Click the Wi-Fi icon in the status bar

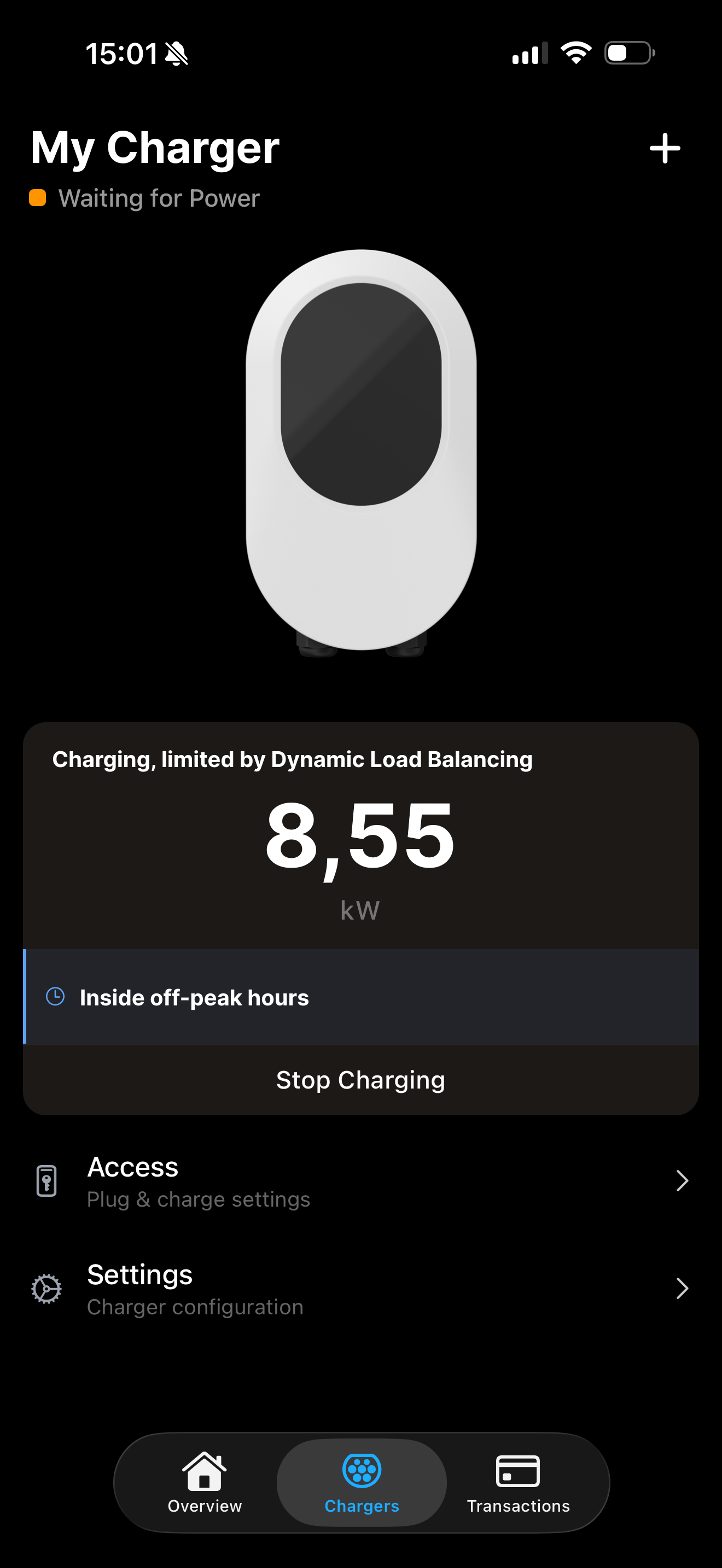coord(575,54)
